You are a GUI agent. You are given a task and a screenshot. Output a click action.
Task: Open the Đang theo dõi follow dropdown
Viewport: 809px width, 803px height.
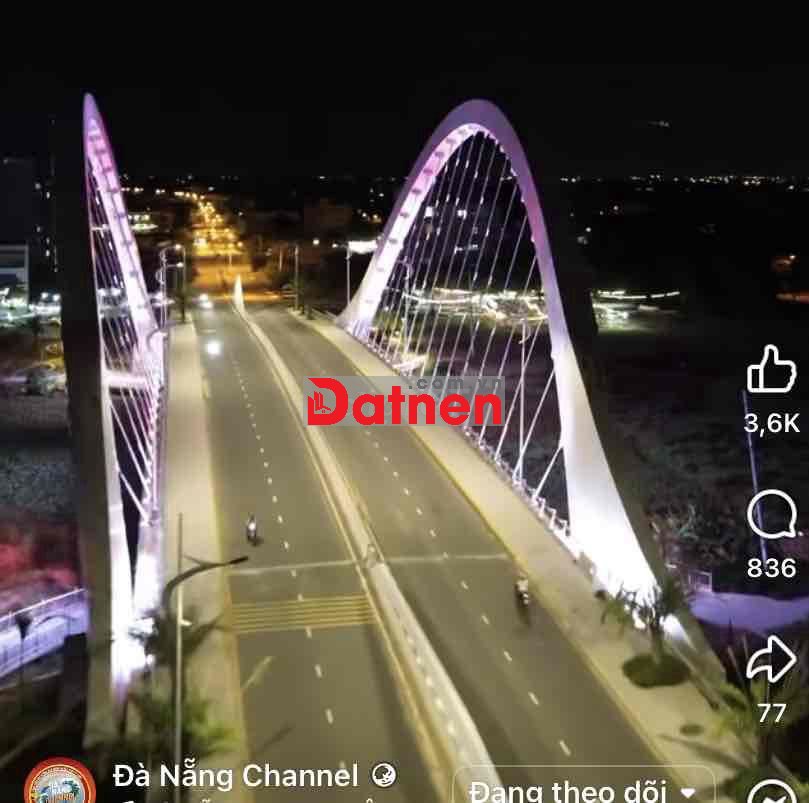582,790
